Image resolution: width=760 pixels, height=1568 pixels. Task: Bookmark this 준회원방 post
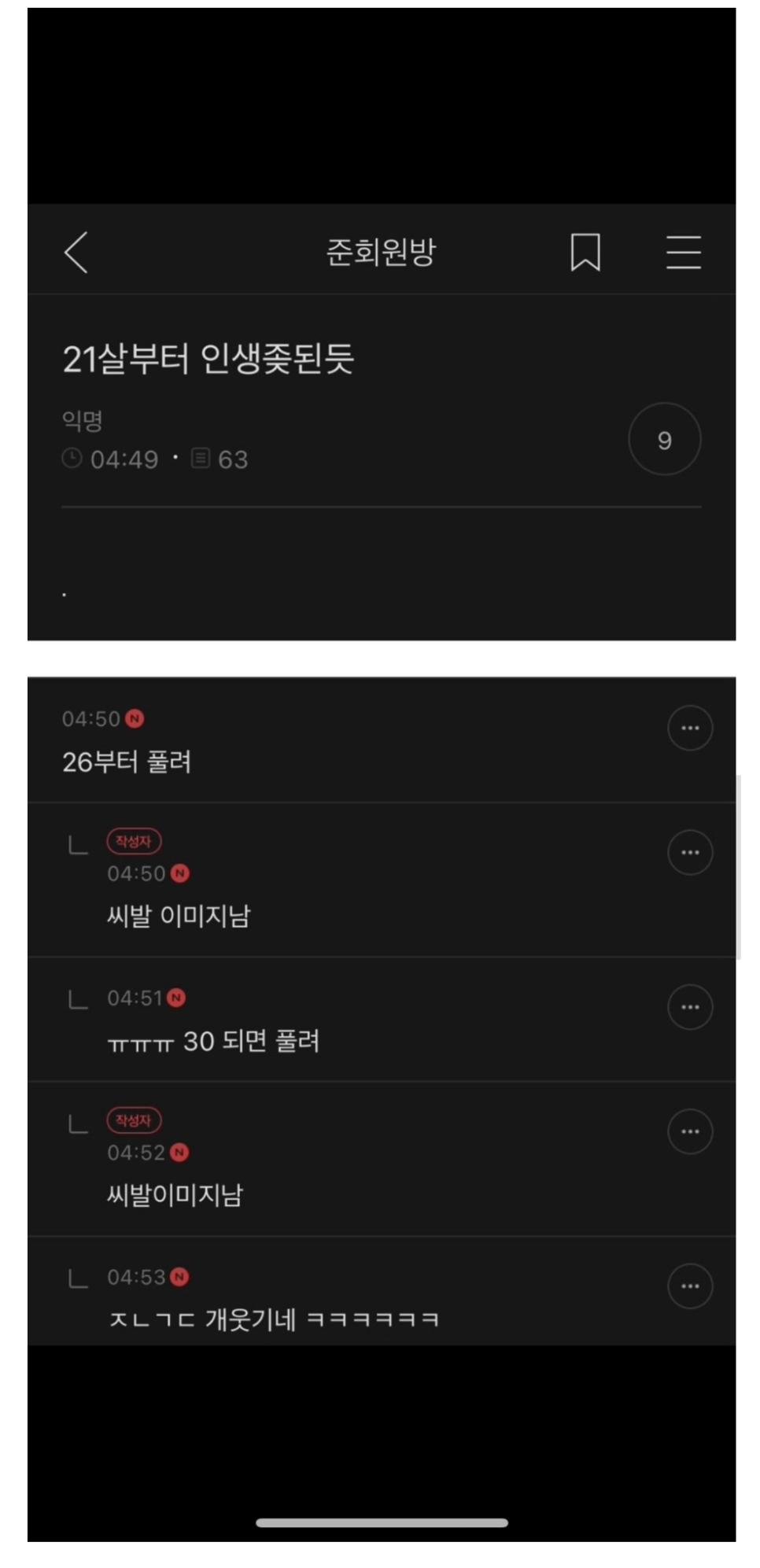point(585,253)
